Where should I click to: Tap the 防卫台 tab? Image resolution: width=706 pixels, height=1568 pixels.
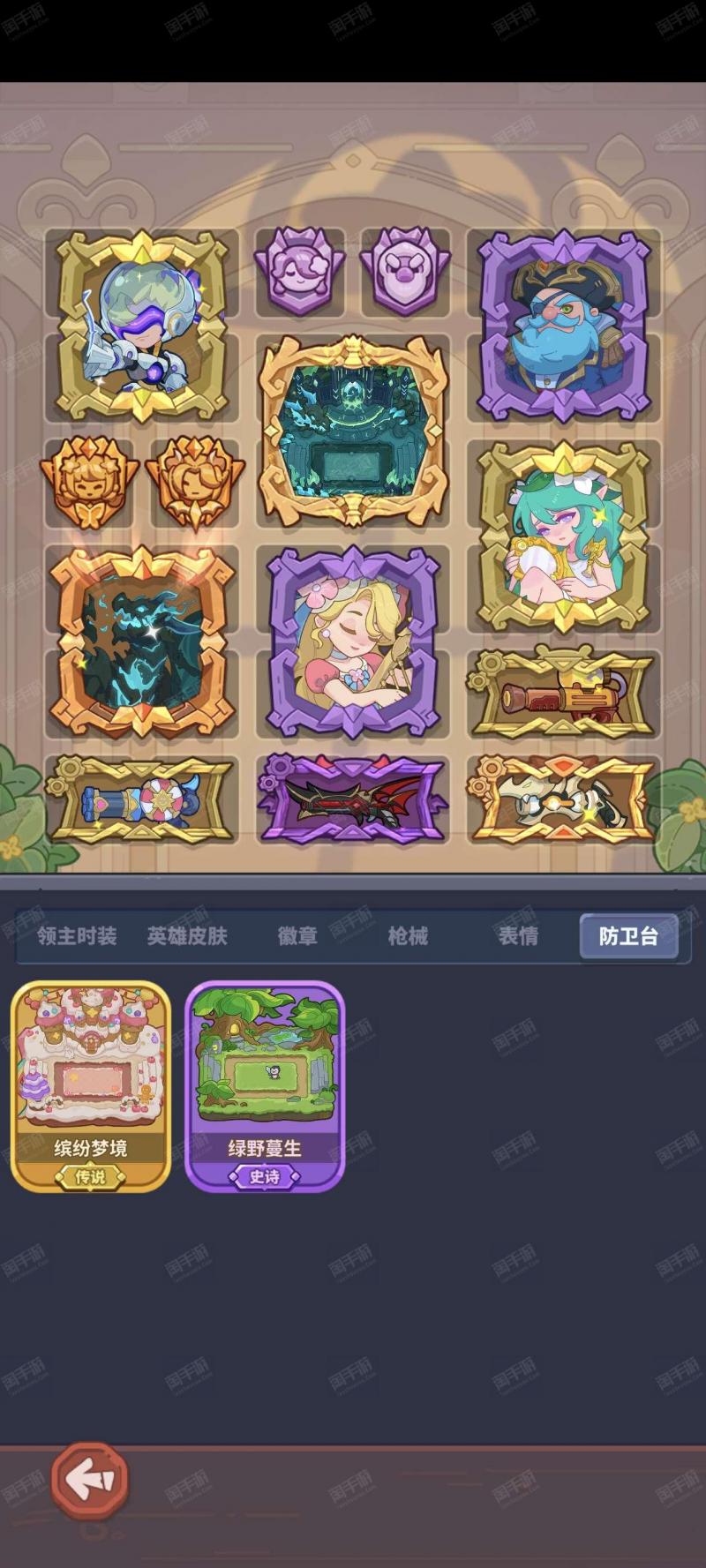pyautogui.click(x=628, y=936)
